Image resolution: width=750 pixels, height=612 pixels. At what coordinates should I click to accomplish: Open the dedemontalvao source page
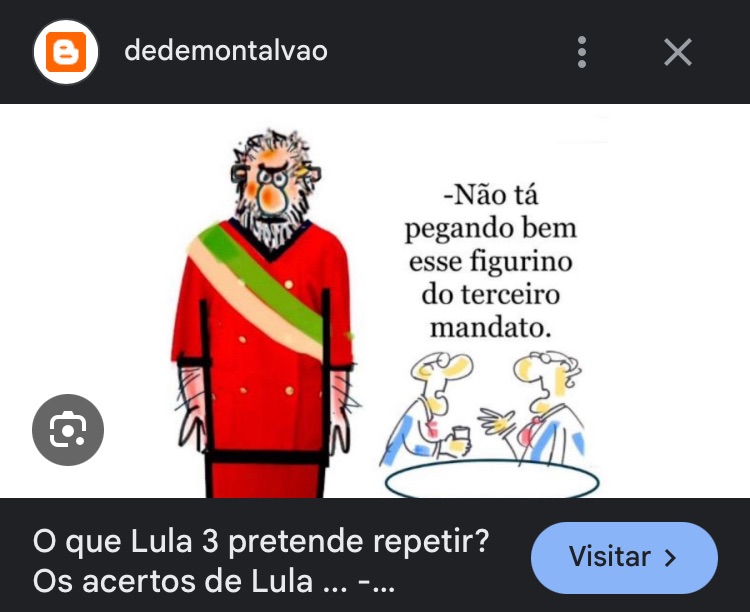225,51
